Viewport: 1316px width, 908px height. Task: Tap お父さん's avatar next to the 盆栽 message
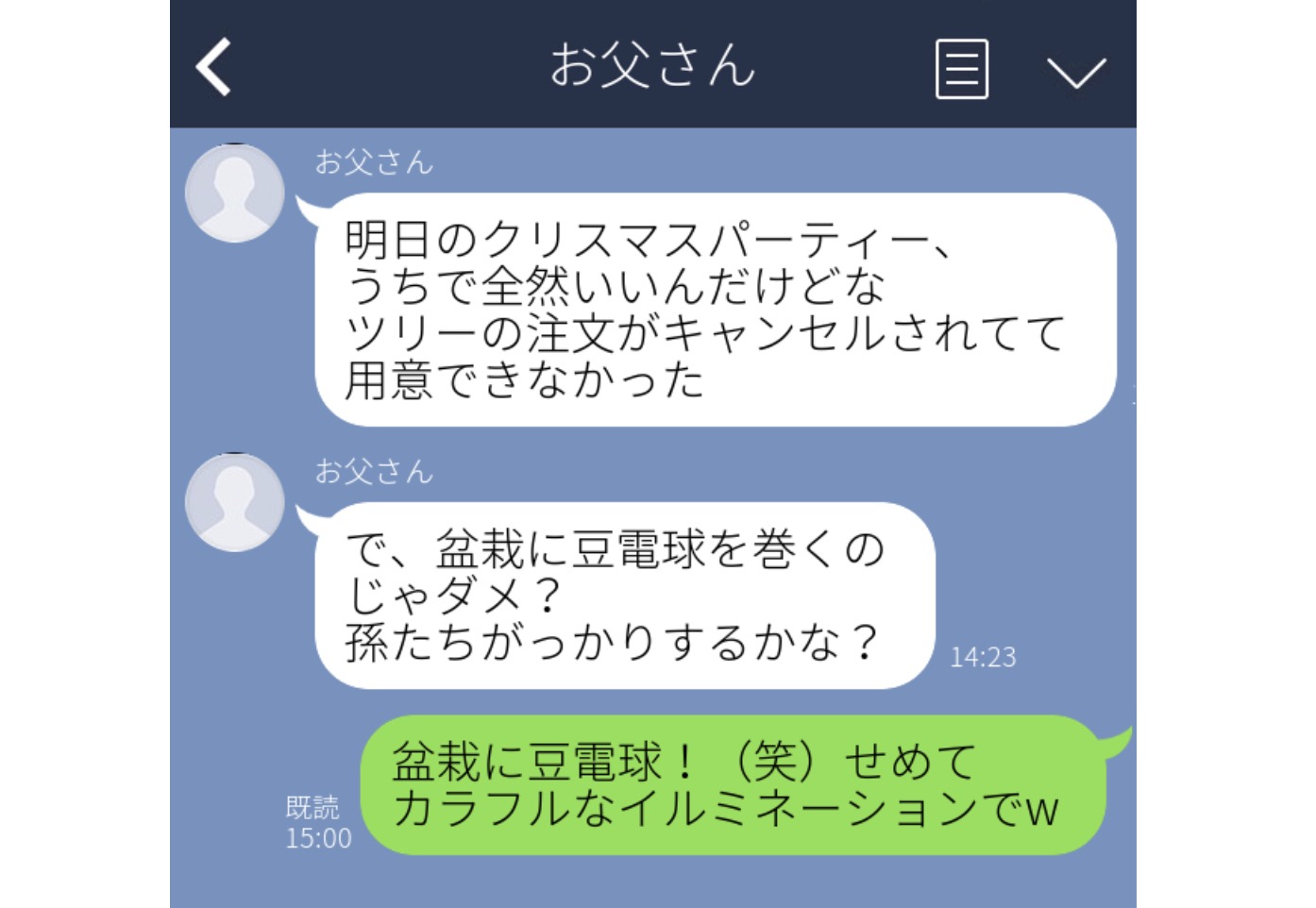(234, 502)
